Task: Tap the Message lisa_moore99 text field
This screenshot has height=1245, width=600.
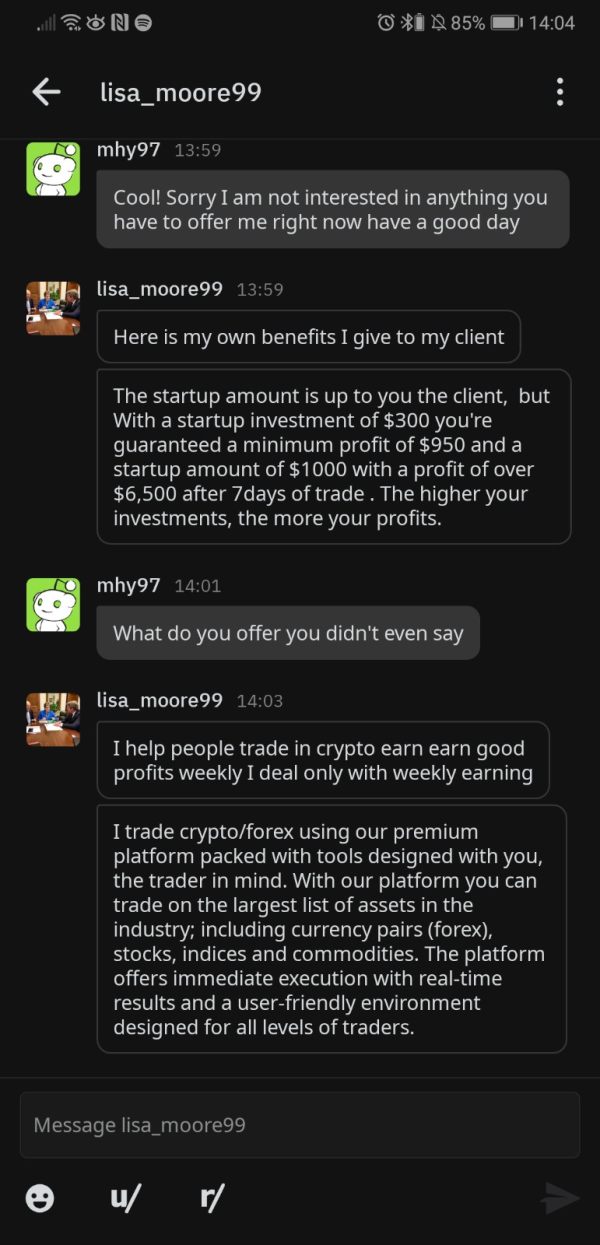Action: (x=300, y=1125)
